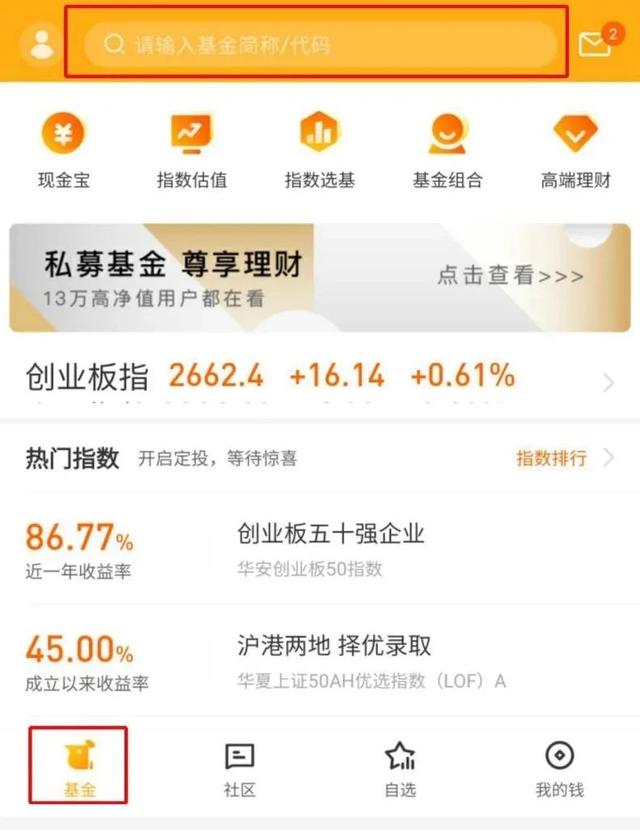
Task: Open the 创业板指 index ticker
Action: click(x=320, y=378)
